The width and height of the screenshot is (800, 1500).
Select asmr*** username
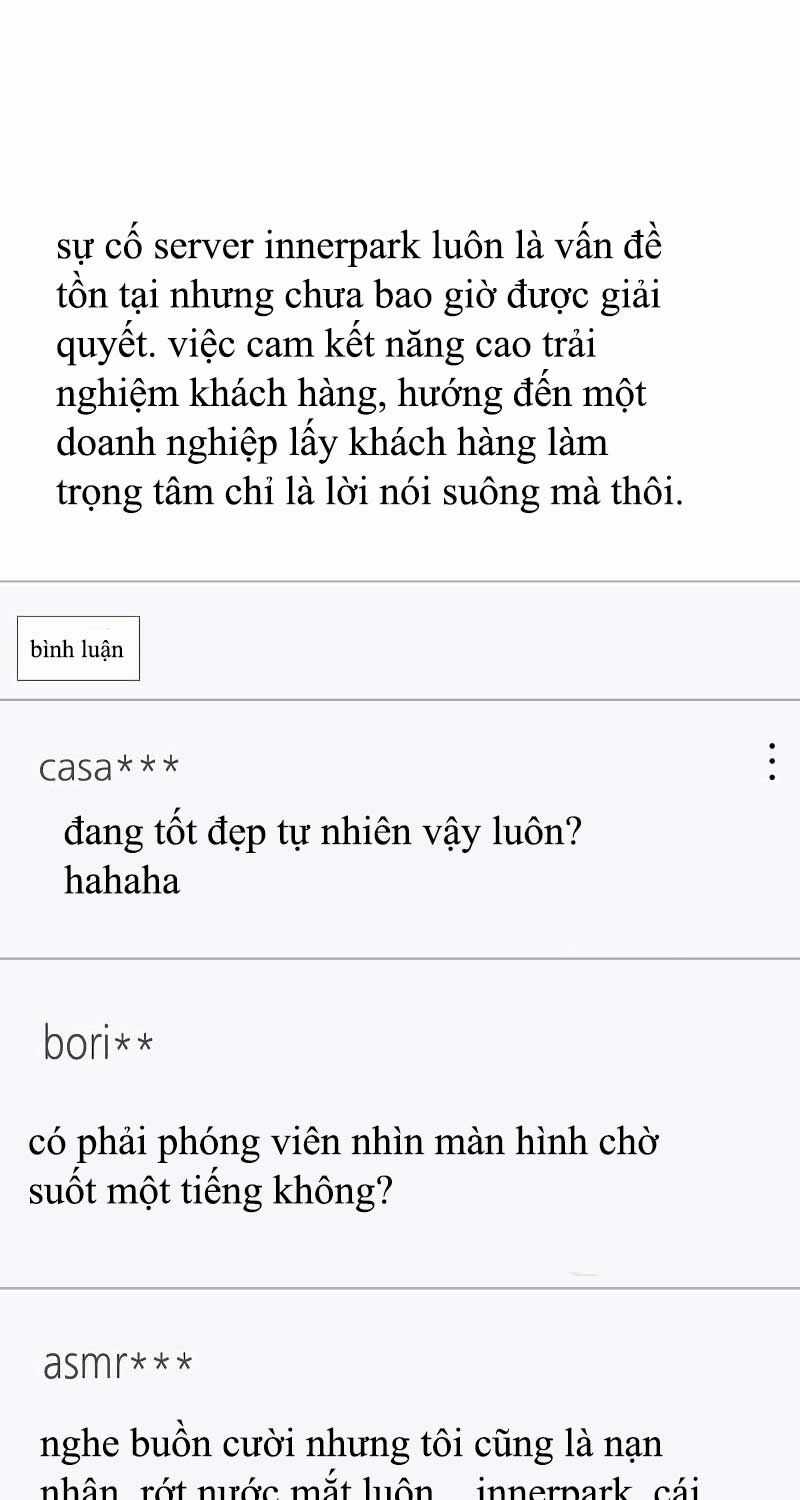pyautogui.click(x=118, y=1362)
